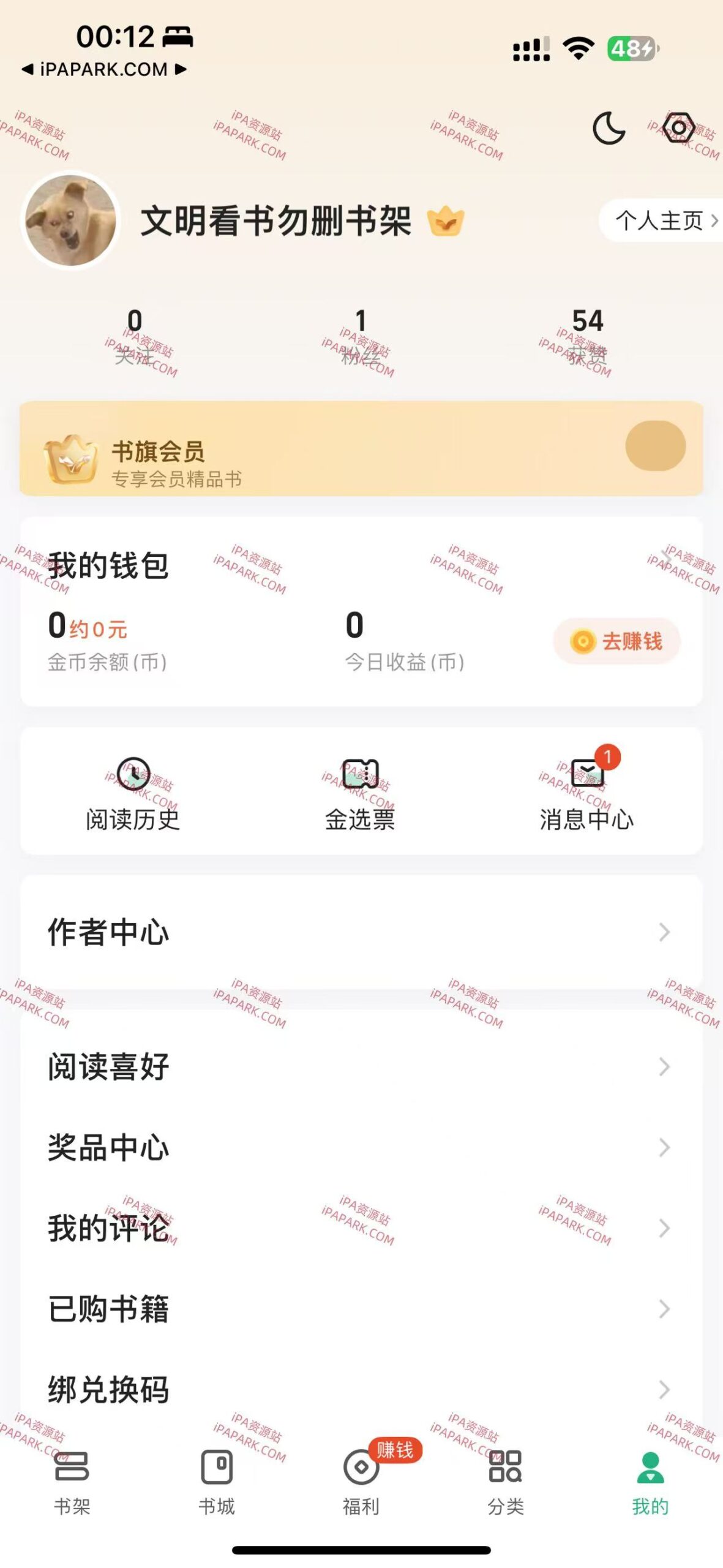Screen dimensions: 723x1568
Task: Open the 金选票 ticket feature
Action: click(358, 794)
